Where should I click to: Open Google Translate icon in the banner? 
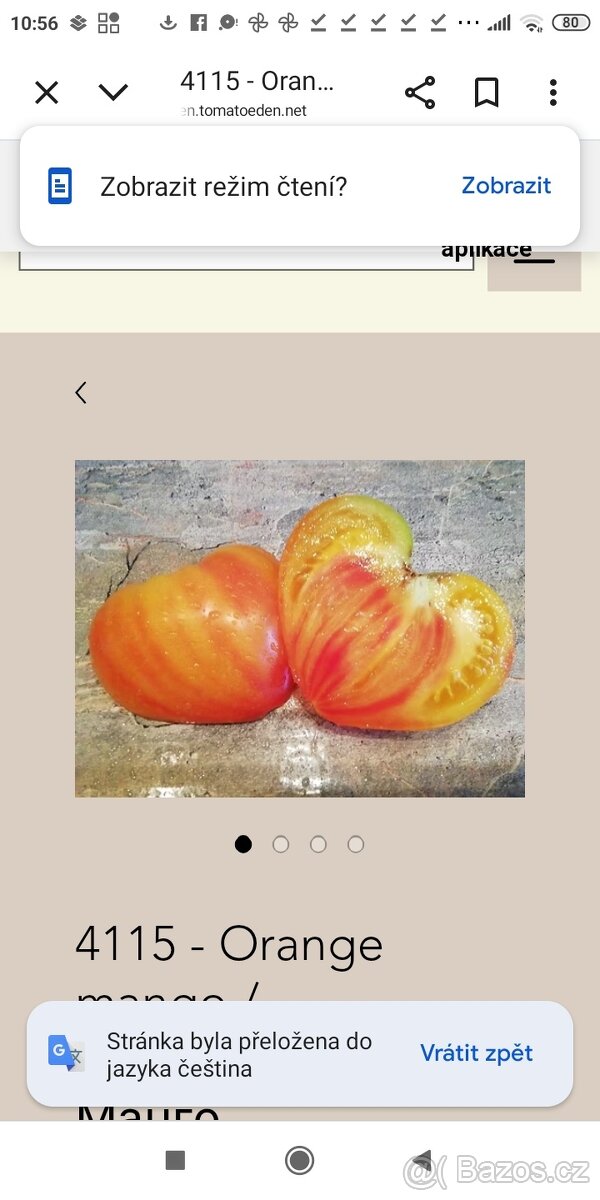[x=67, y=1053]
